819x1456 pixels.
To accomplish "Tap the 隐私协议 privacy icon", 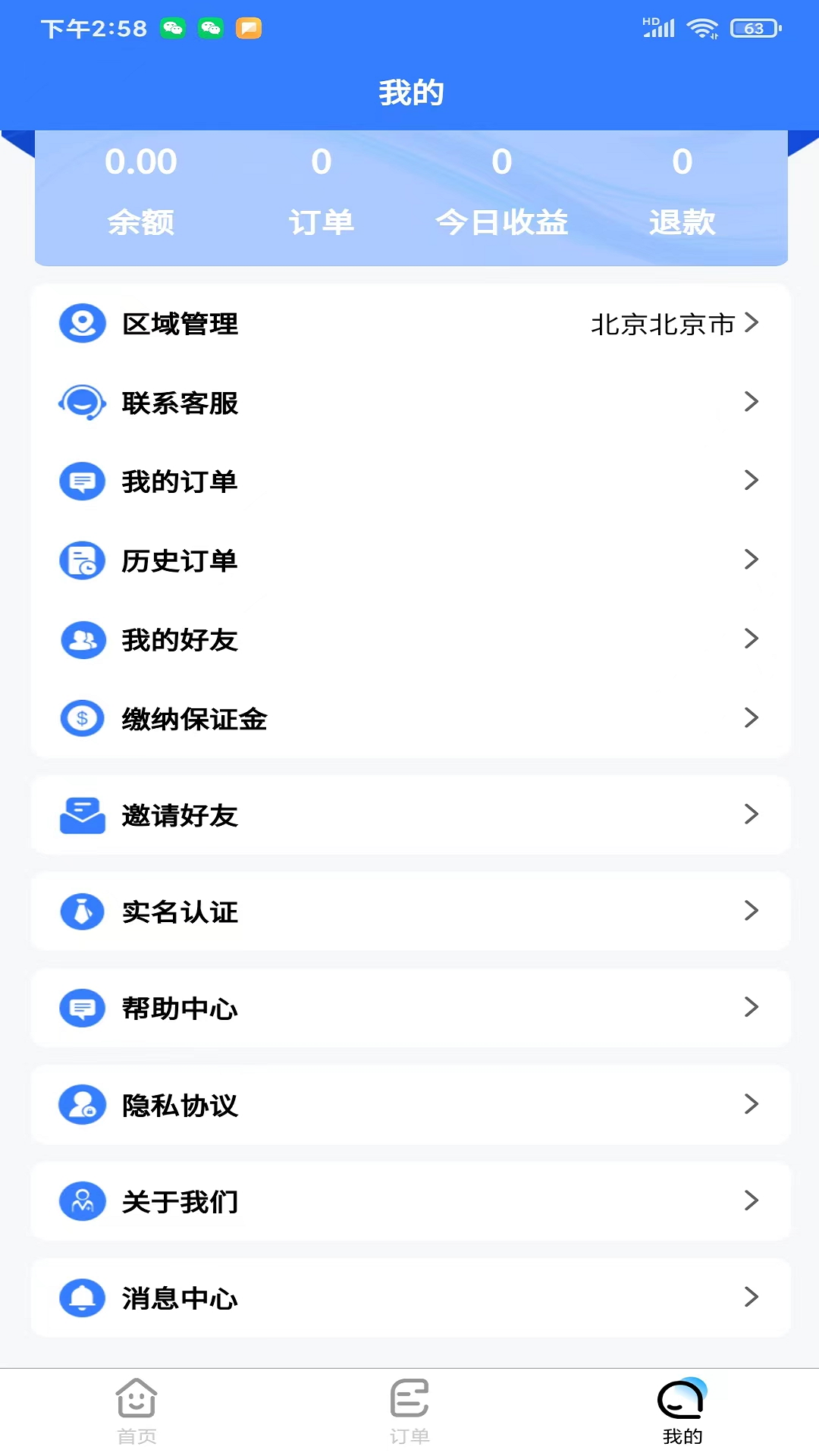I will pos(81,1105).
